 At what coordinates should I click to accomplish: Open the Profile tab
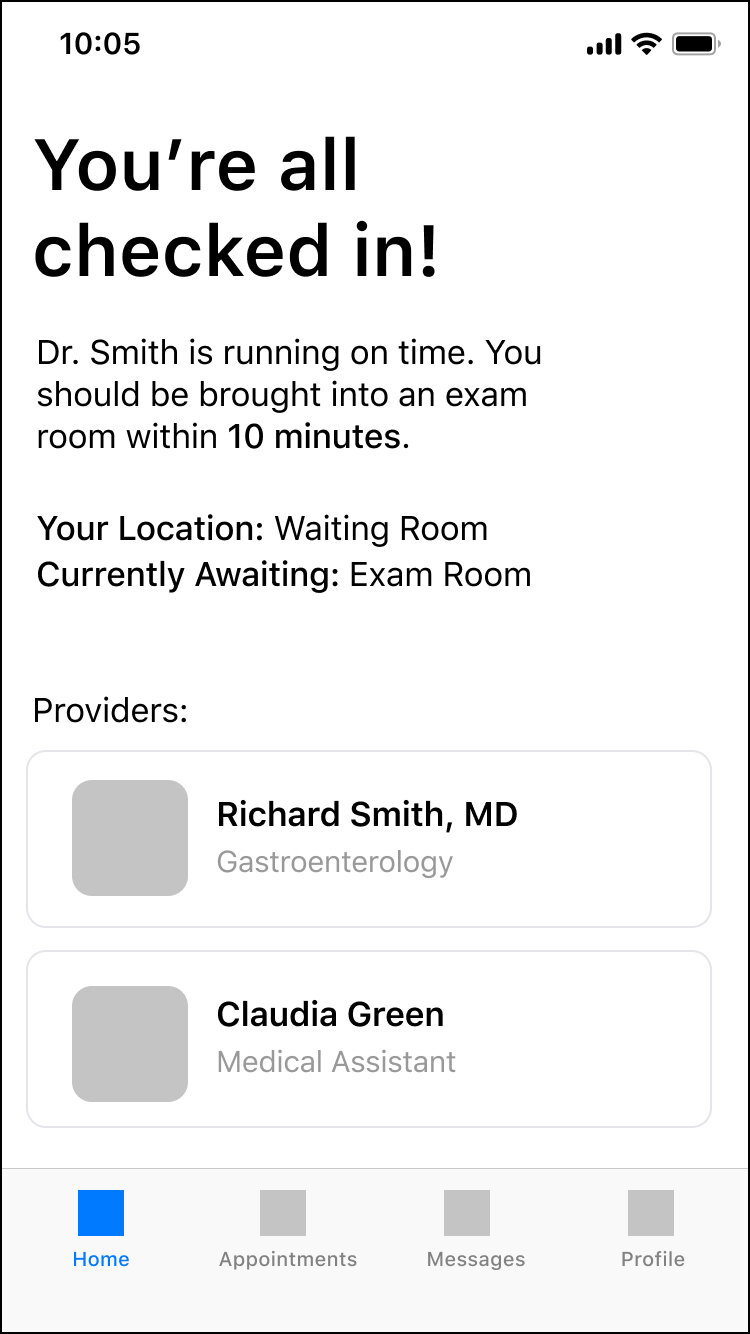tap(652, 1229)
